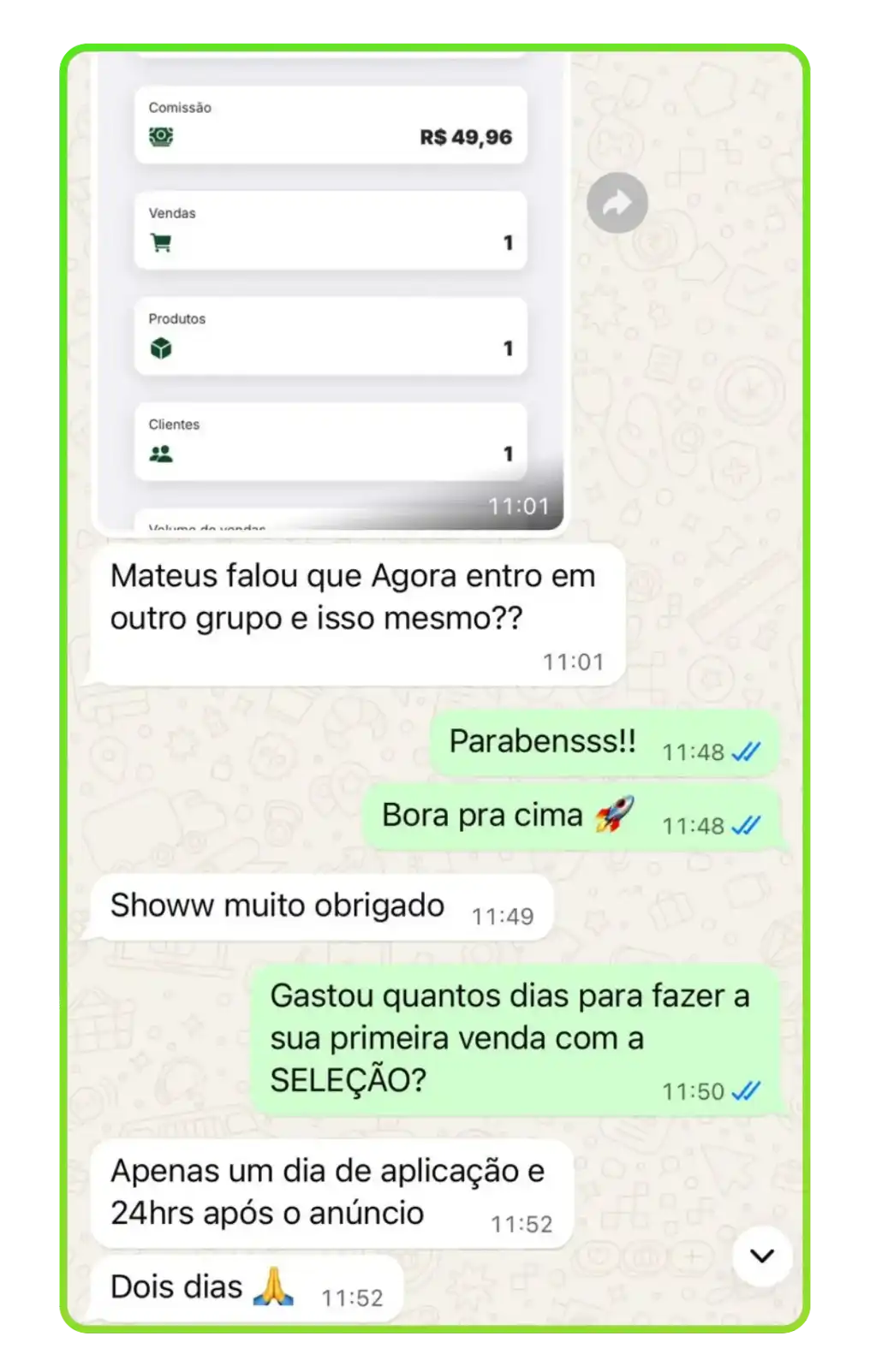
Task: Click the people icon under Clientes
Action: tap(163, 454)
